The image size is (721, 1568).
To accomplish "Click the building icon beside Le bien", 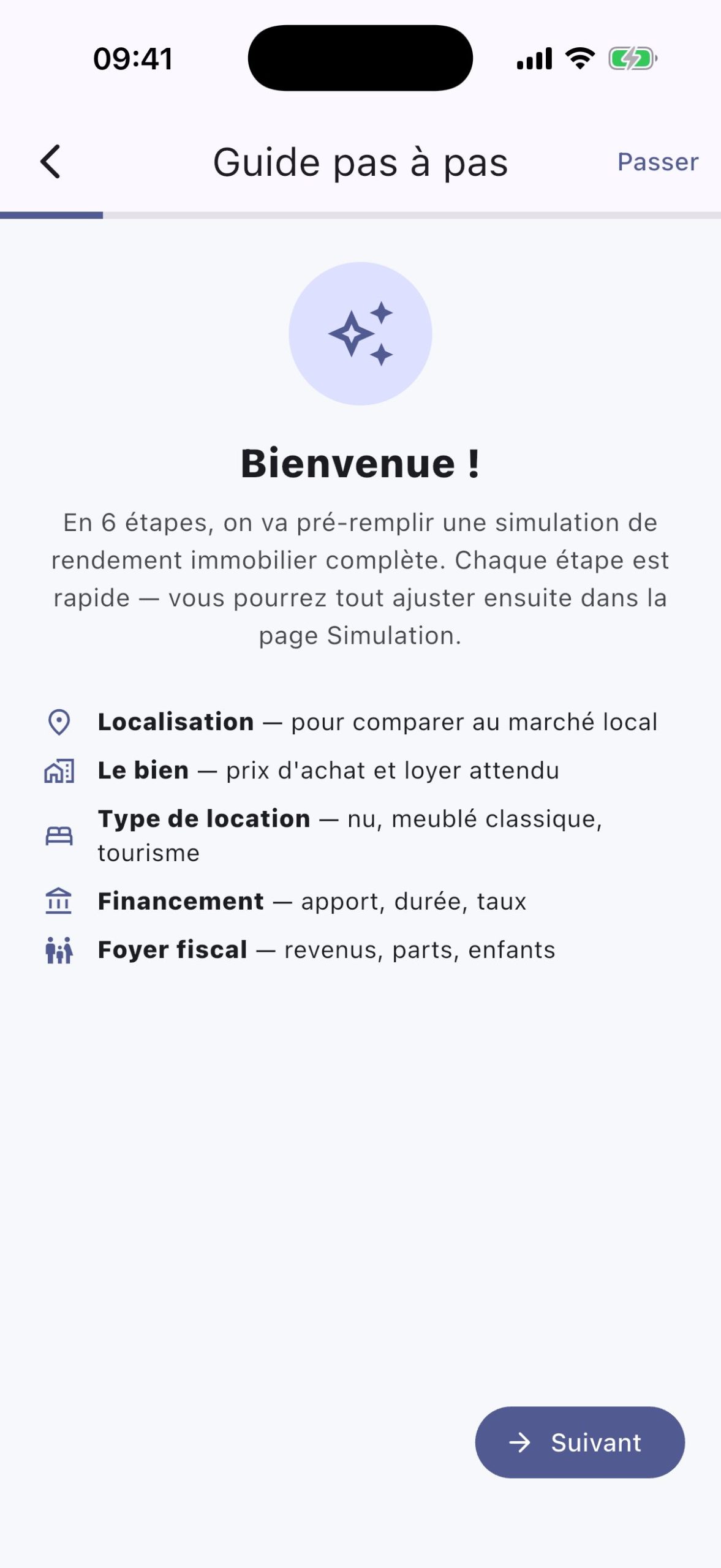I will coord(58,771).
